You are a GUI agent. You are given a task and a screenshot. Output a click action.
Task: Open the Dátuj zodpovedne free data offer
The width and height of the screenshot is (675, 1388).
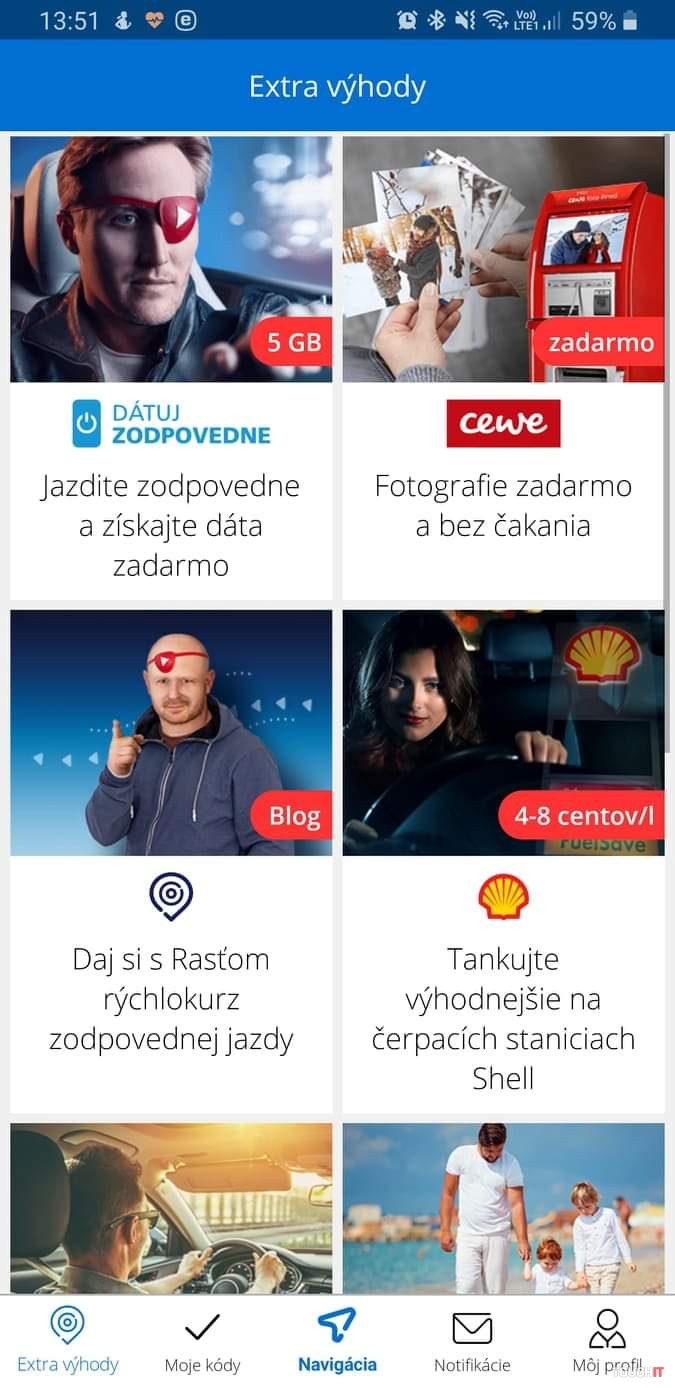[x=171, y=366]
